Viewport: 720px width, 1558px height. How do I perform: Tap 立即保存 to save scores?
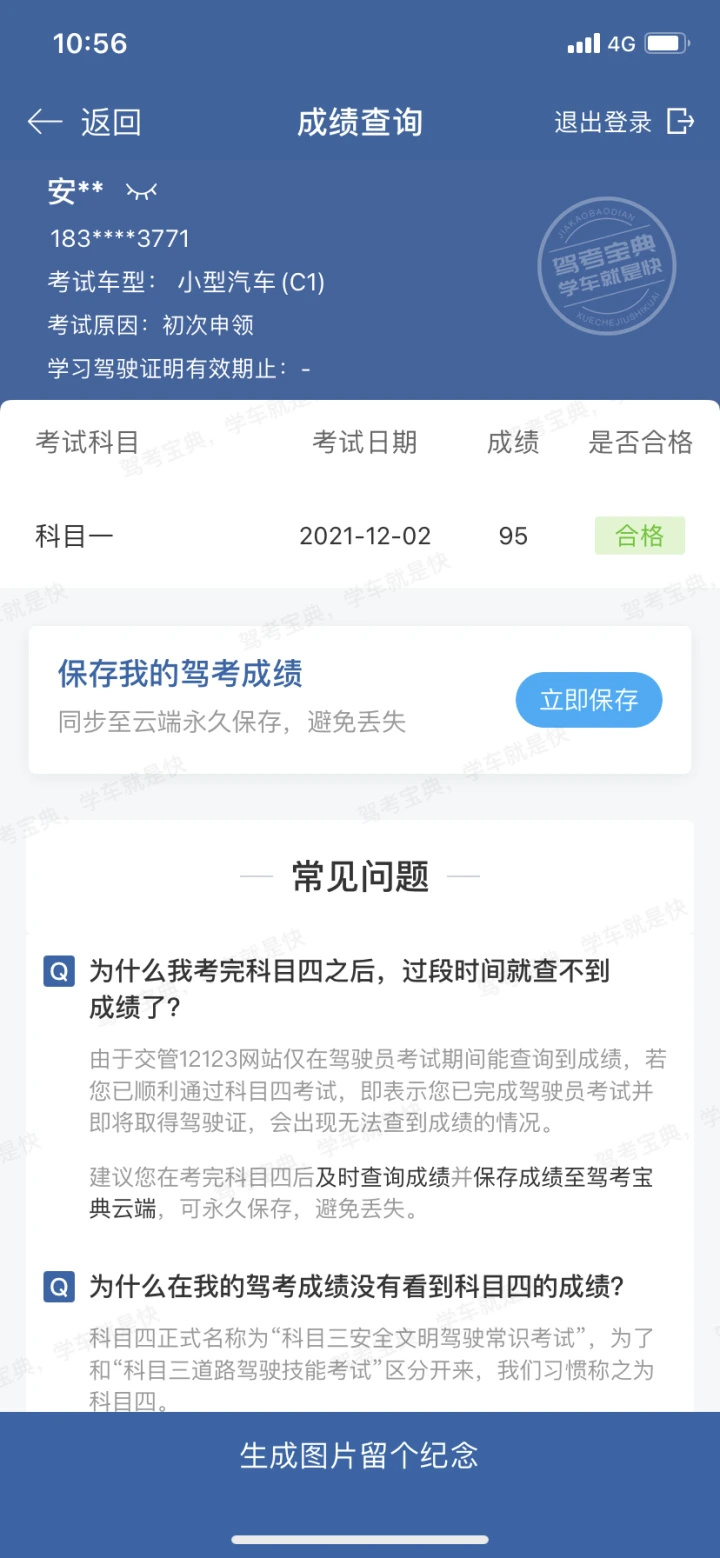coord(588,700)
